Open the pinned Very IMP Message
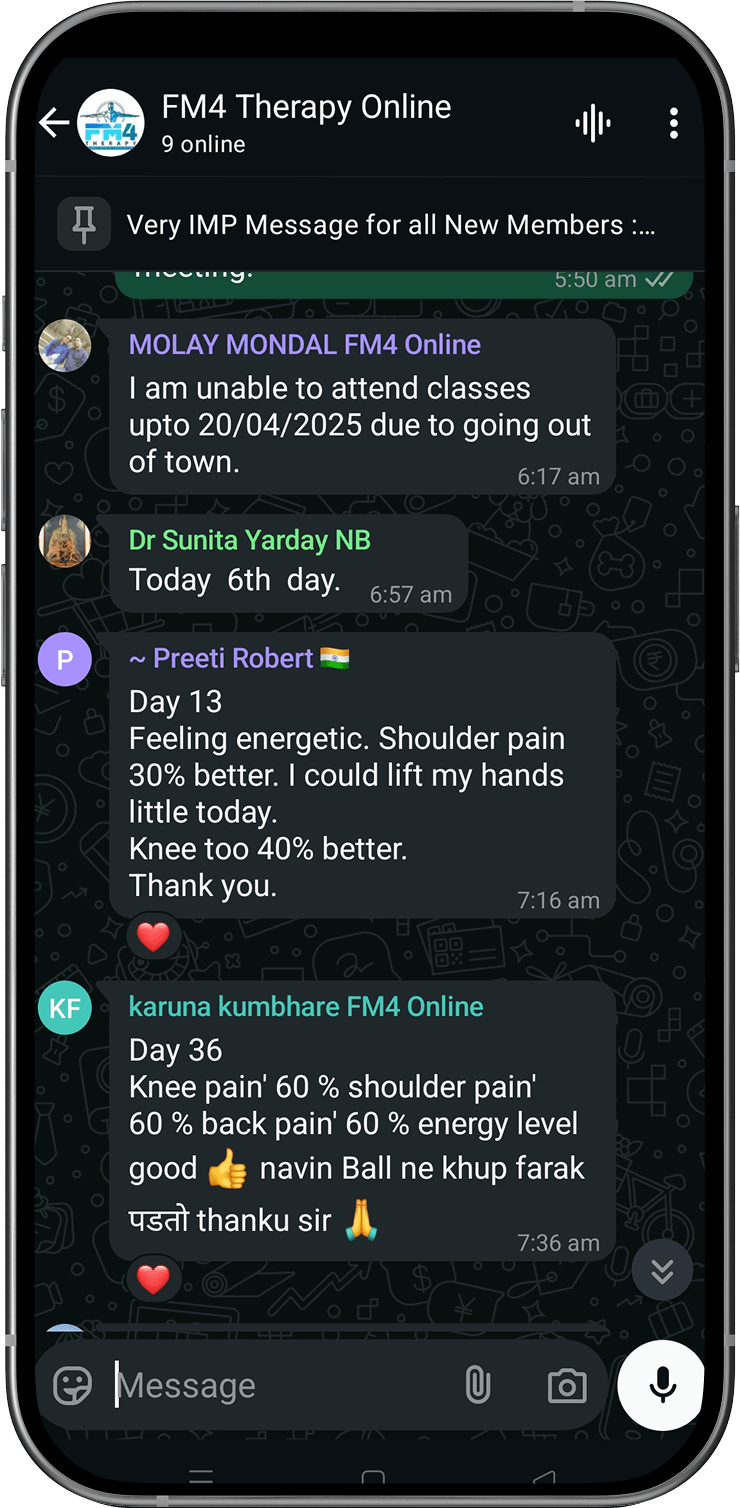740x1508 pixels. point(390,225)
